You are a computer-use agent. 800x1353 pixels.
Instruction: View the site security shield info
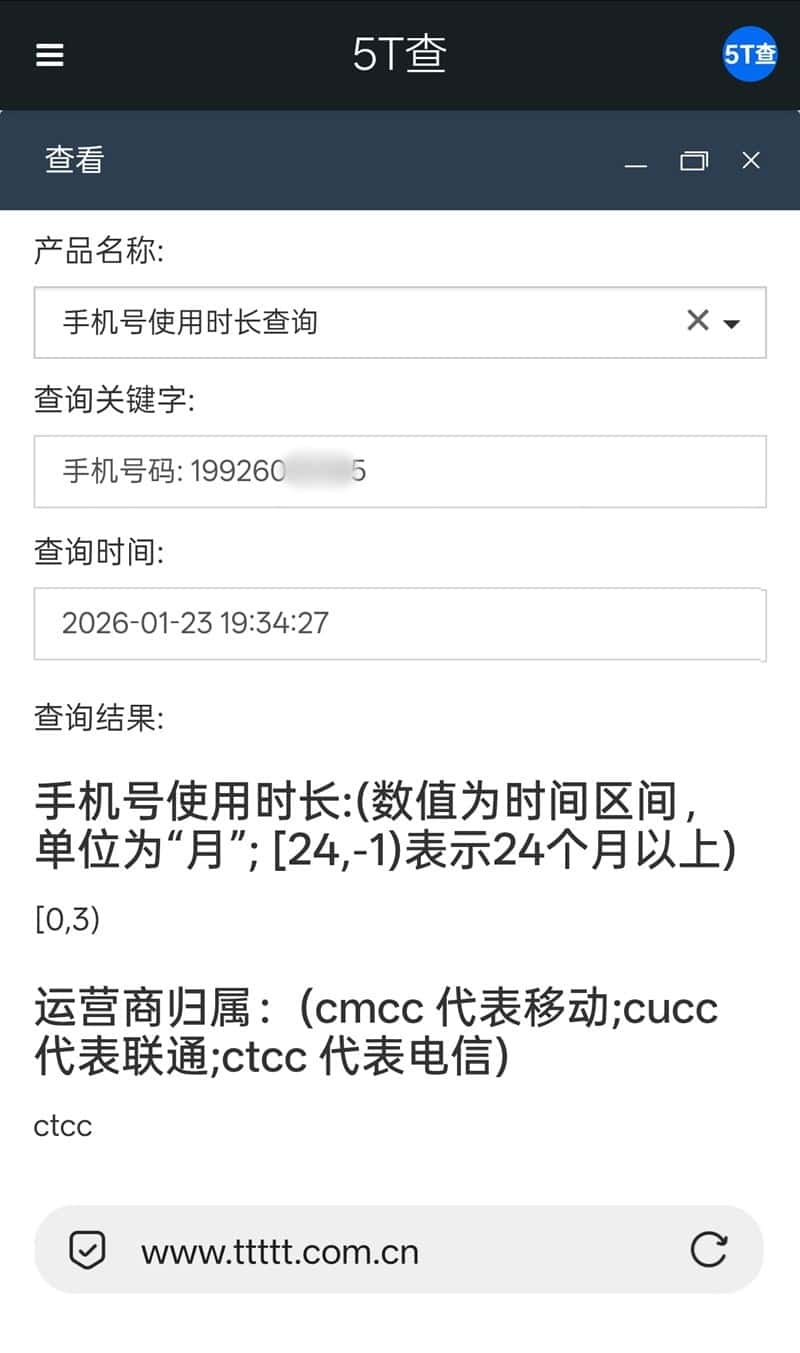click(87, 1250)
